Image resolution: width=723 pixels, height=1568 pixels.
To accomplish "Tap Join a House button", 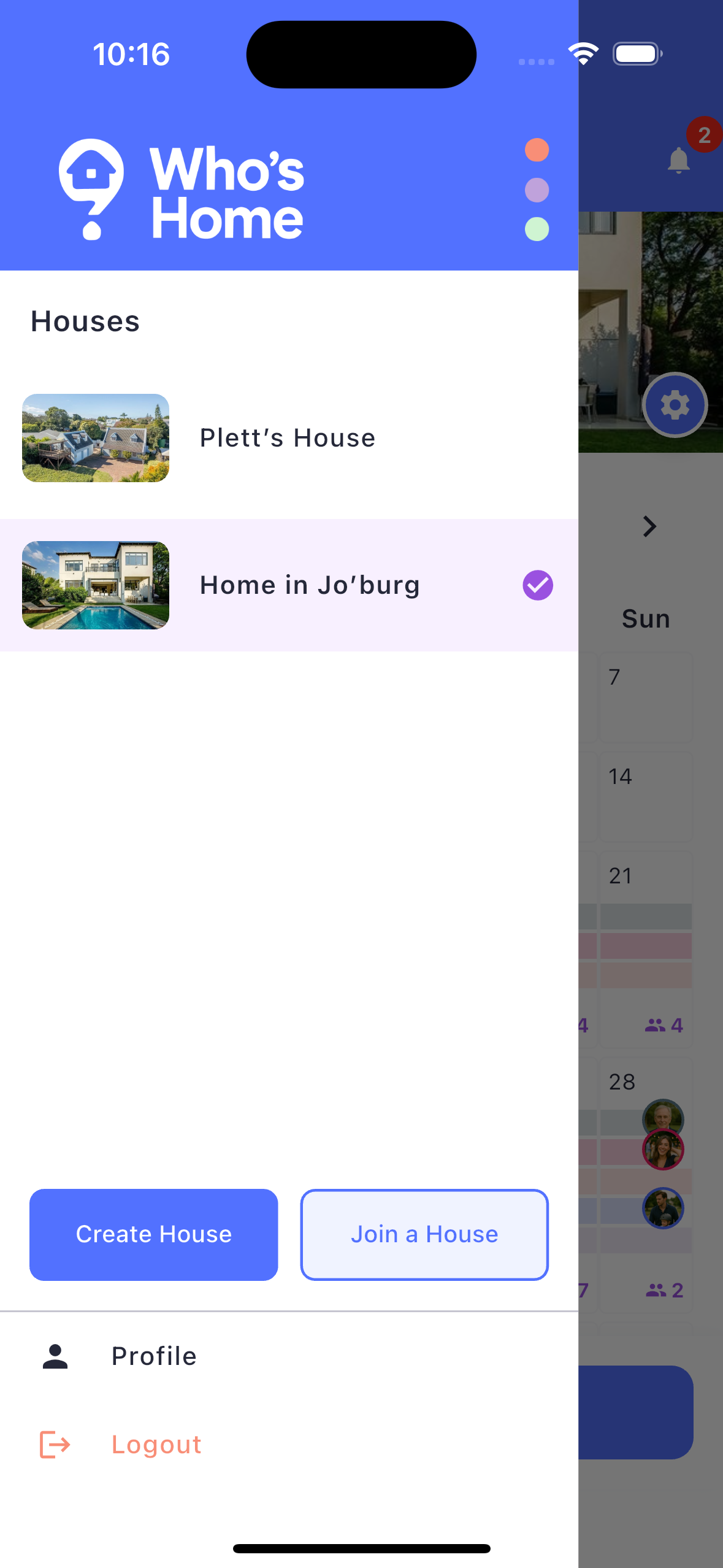I will 424,1234.
